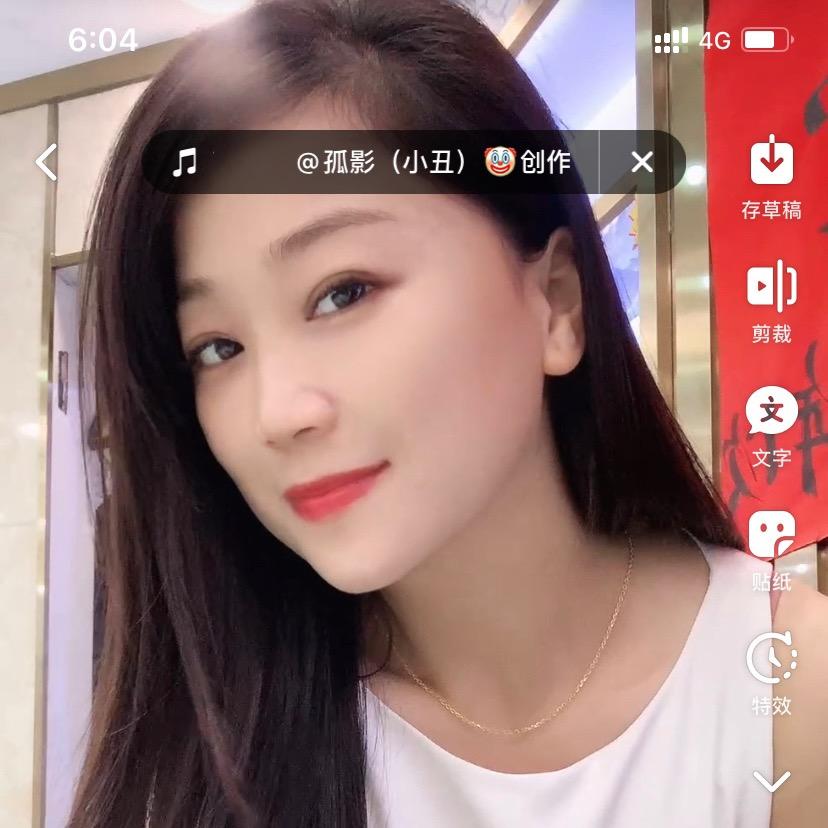Image resolution: width=828 pixels, height=828 pixels.
Task: Expand more editing tools with down chevron
Action: 771,782
